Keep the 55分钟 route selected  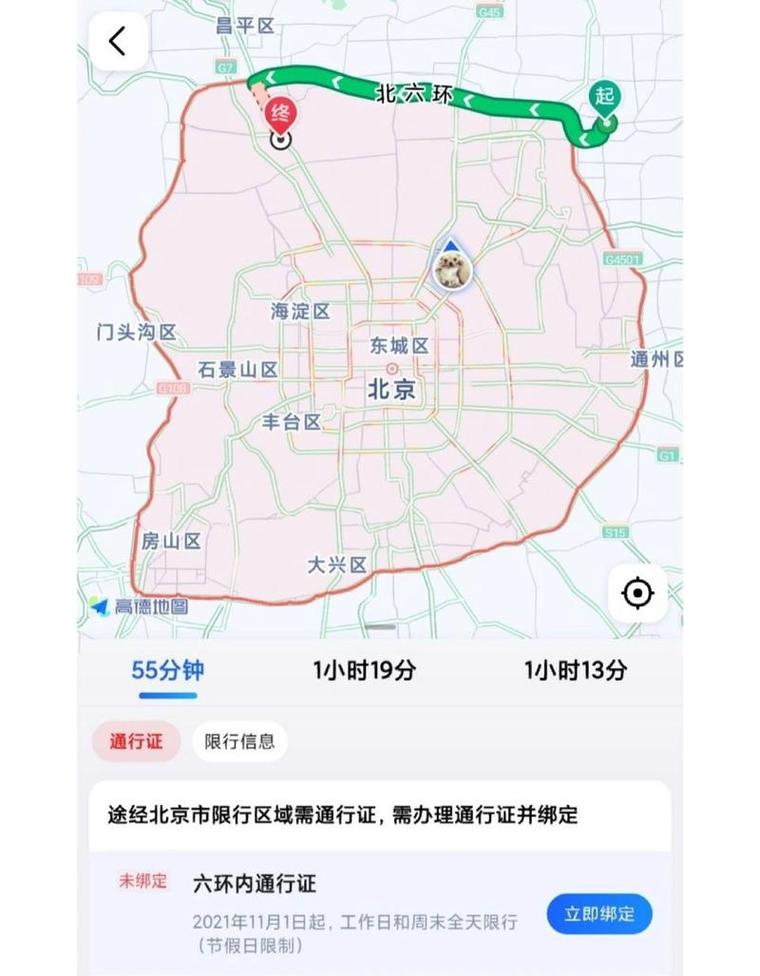click(x=166, y=672)
